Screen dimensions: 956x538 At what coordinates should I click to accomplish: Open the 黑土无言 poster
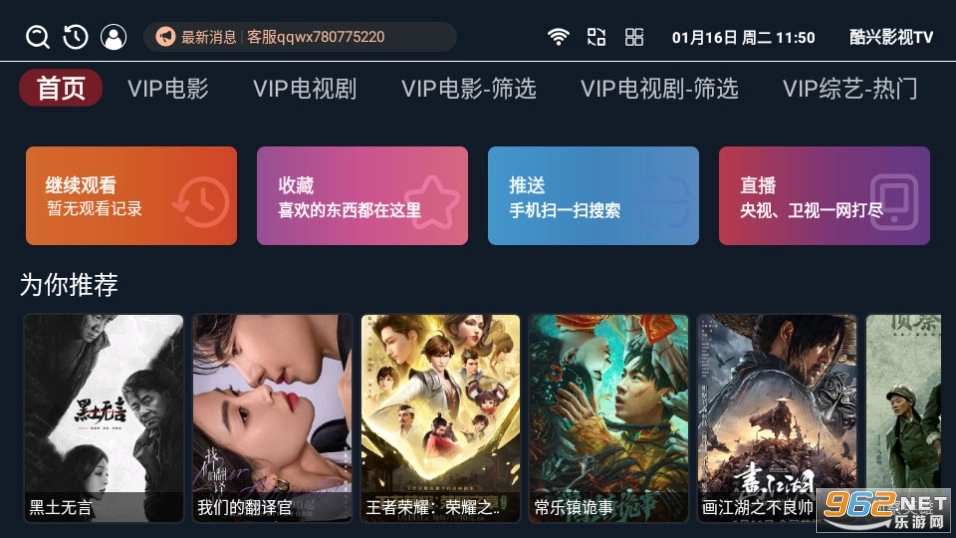click(x=104, y=418)
